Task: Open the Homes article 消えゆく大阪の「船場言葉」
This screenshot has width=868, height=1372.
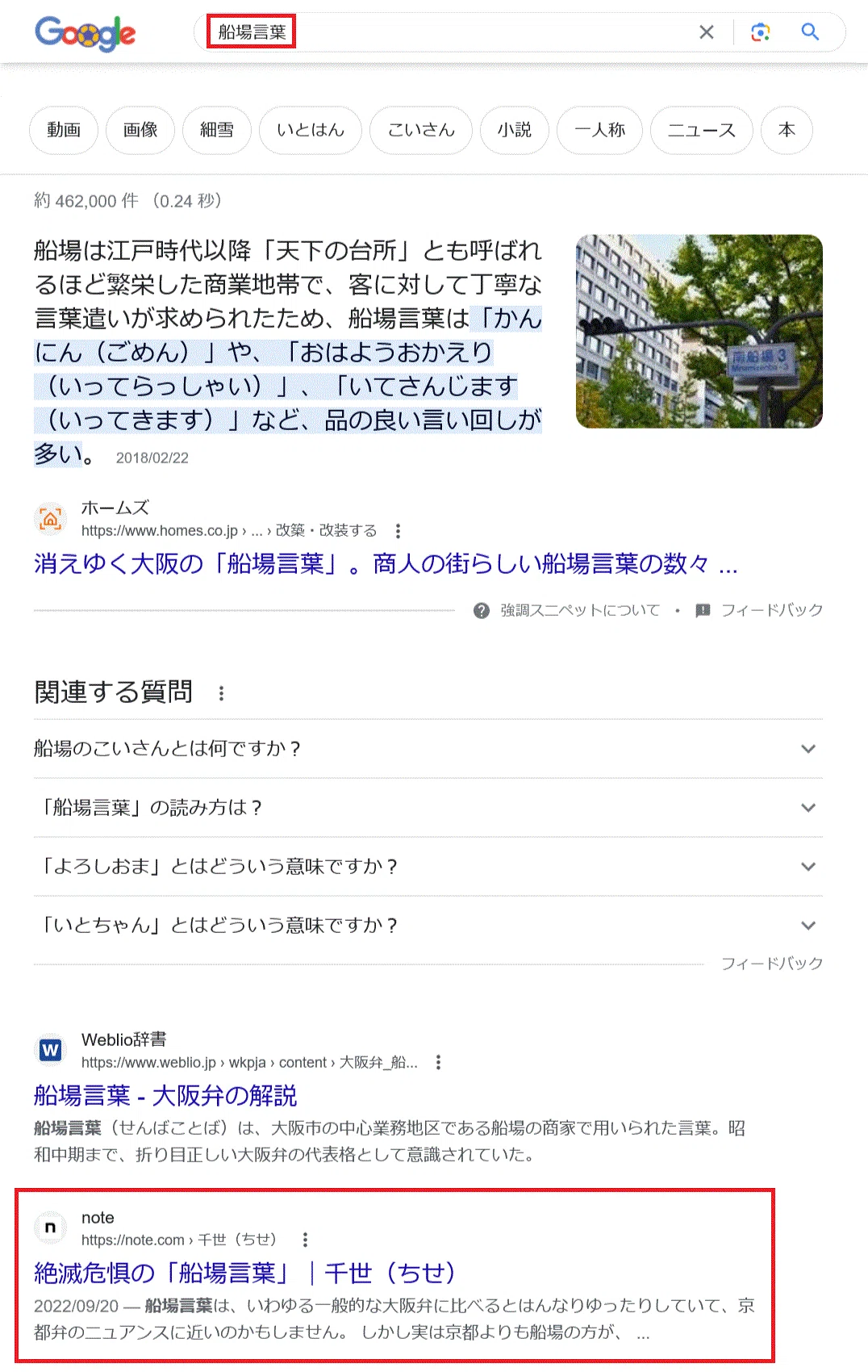Action: 386,563
